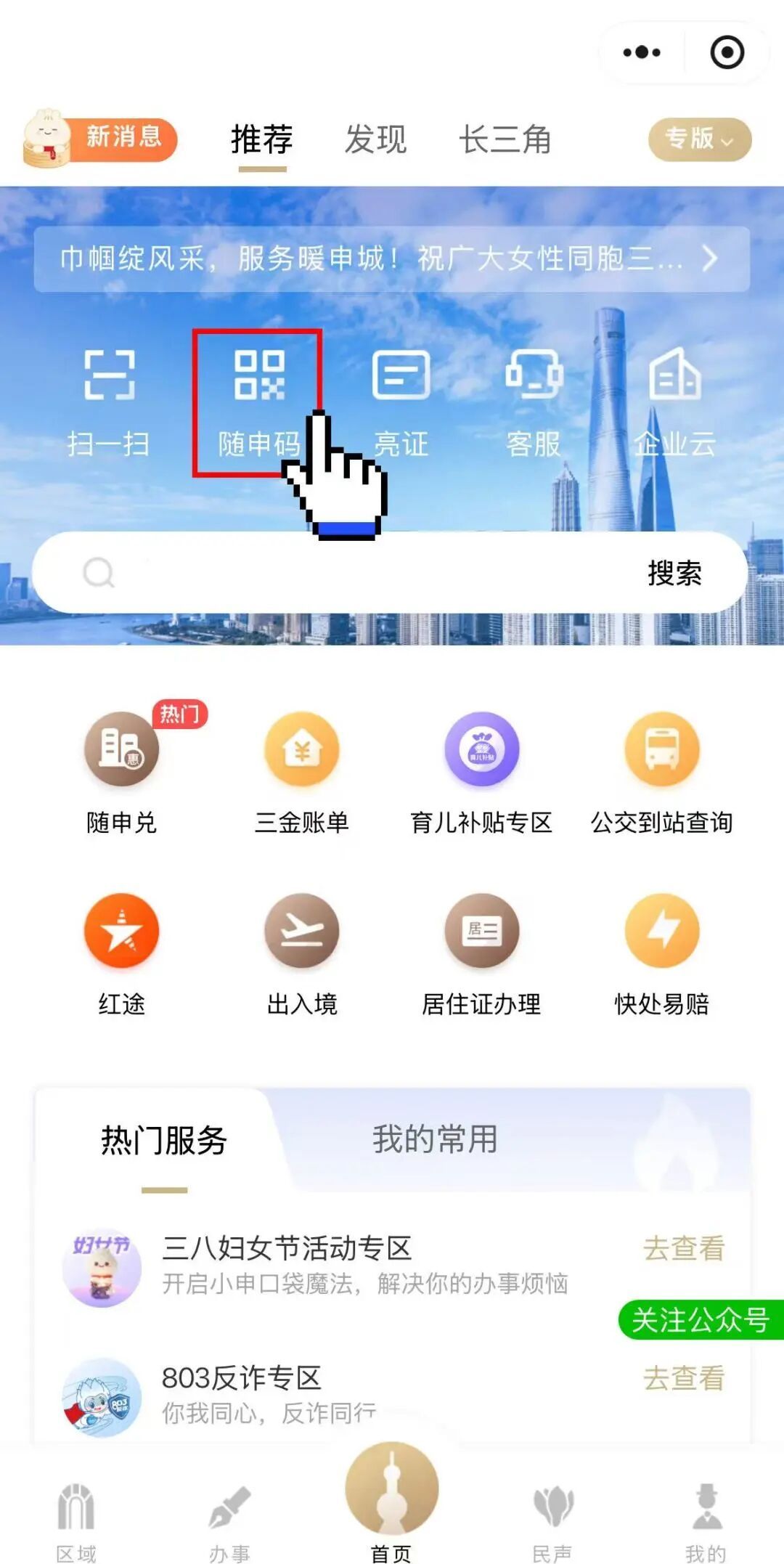Close the mini program via circle icon

tap(727, 52)
